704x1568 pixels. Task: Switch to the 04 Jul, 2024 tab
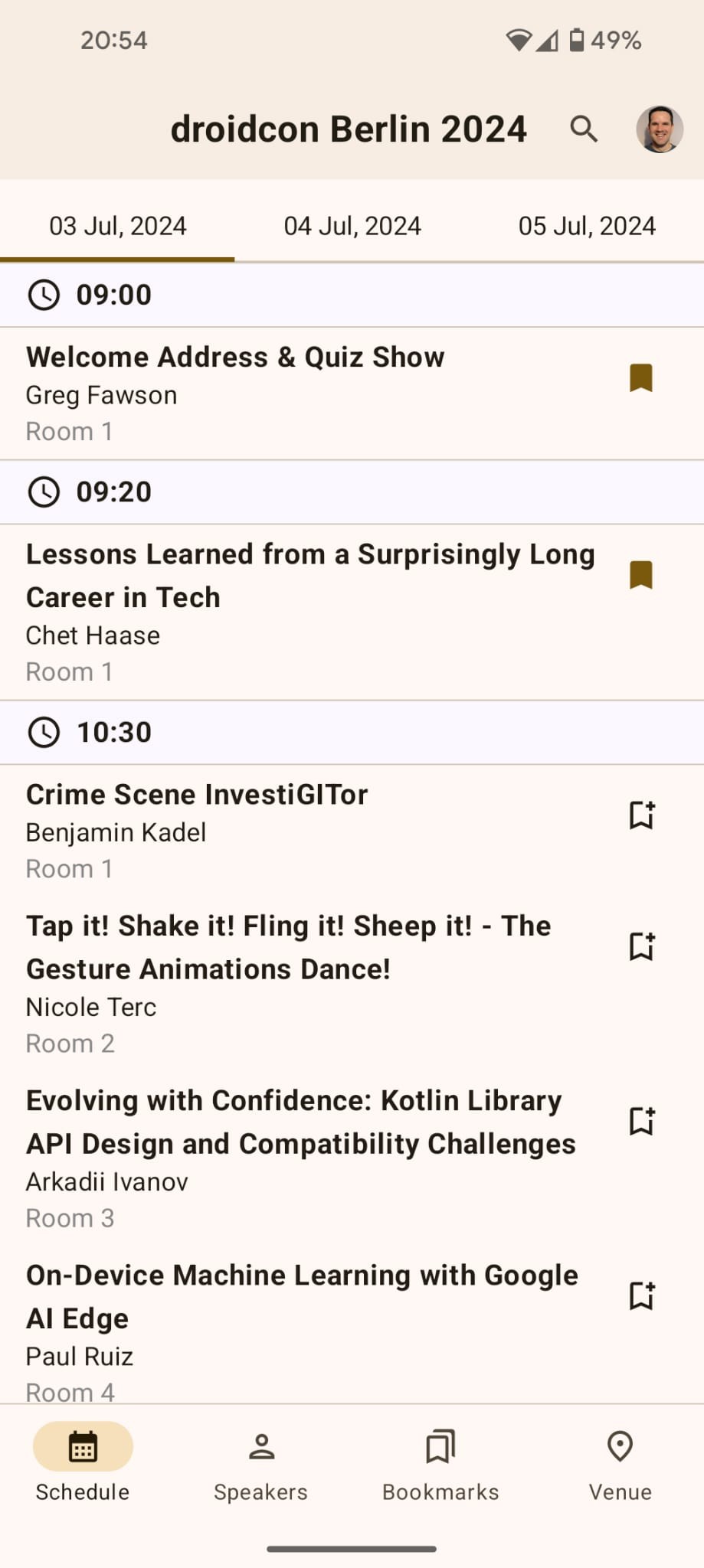pyautogui.click(x=352, y=226)
